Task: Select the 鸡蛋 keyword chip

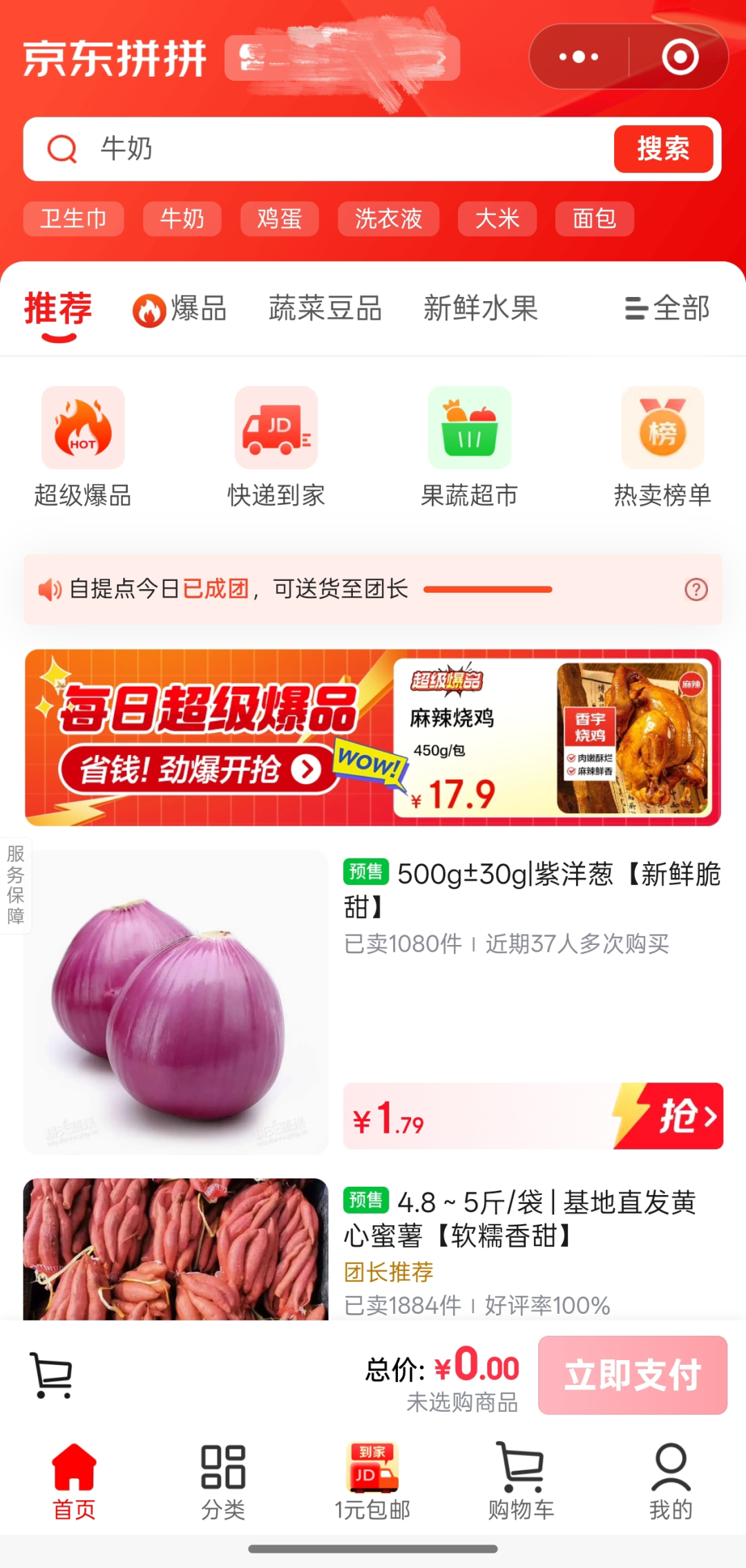Action: tap(279, 219)
